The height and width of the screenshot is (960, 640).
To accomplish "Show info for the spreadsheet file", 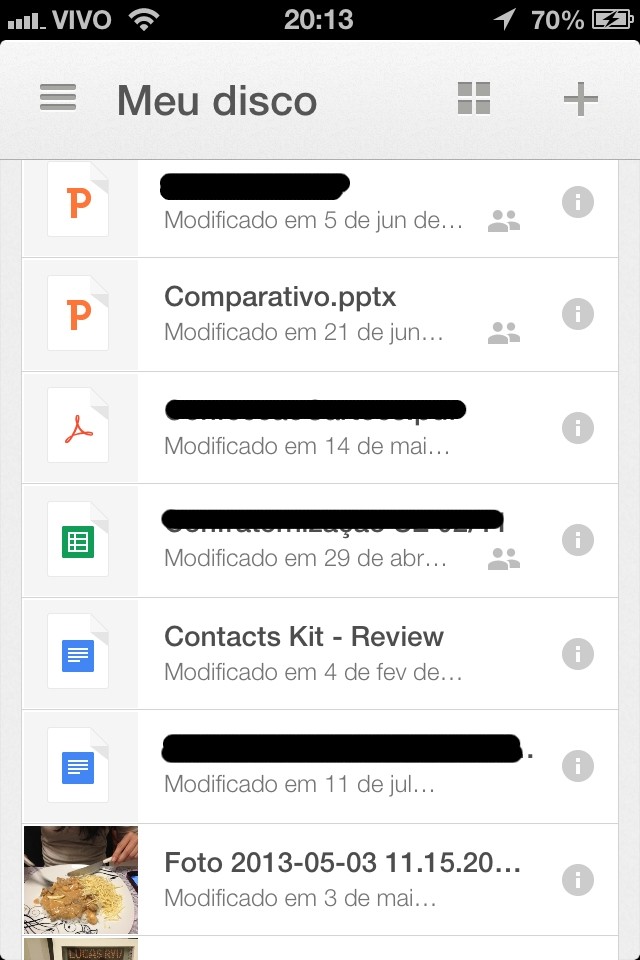I will pos(578,541).
